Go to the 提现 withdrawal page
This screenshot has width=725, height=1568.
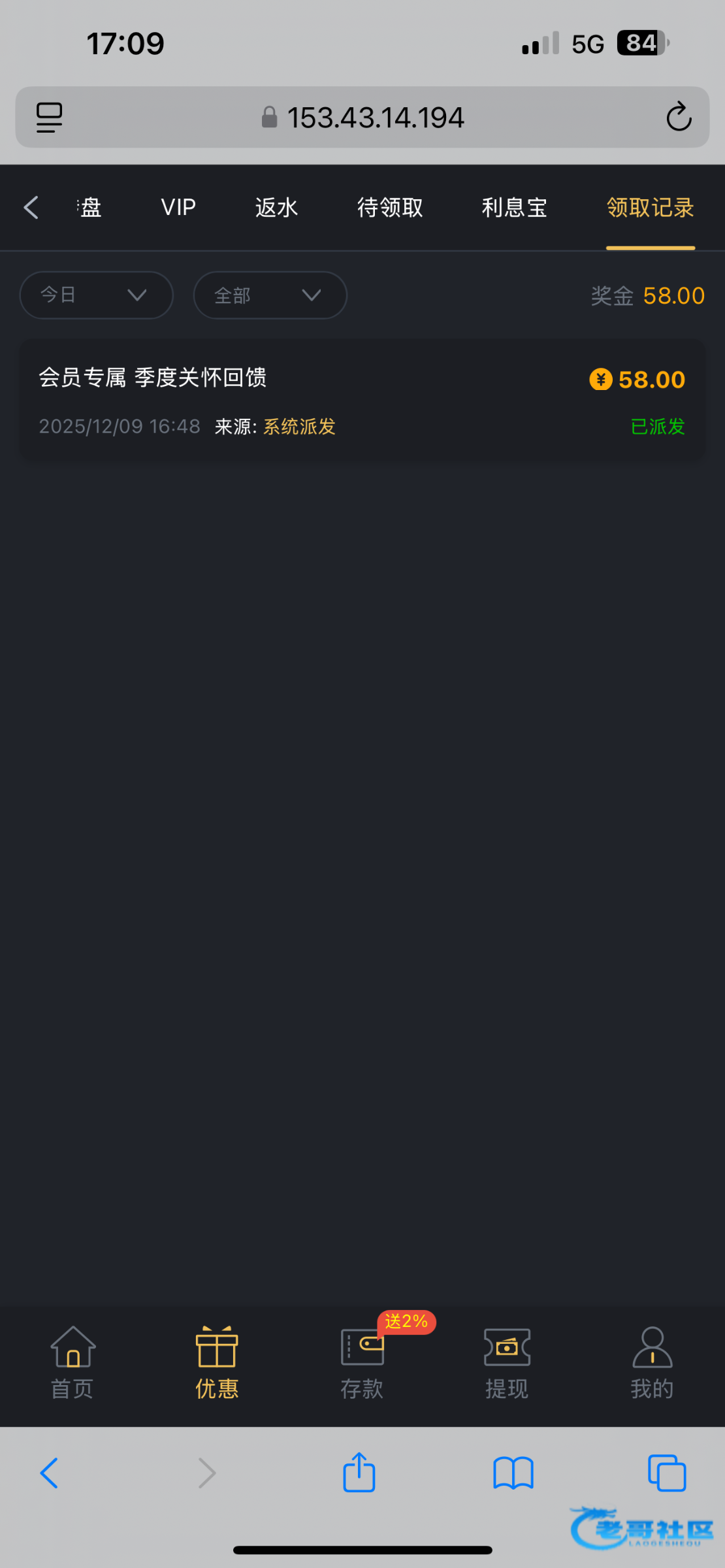(507, 1362)
